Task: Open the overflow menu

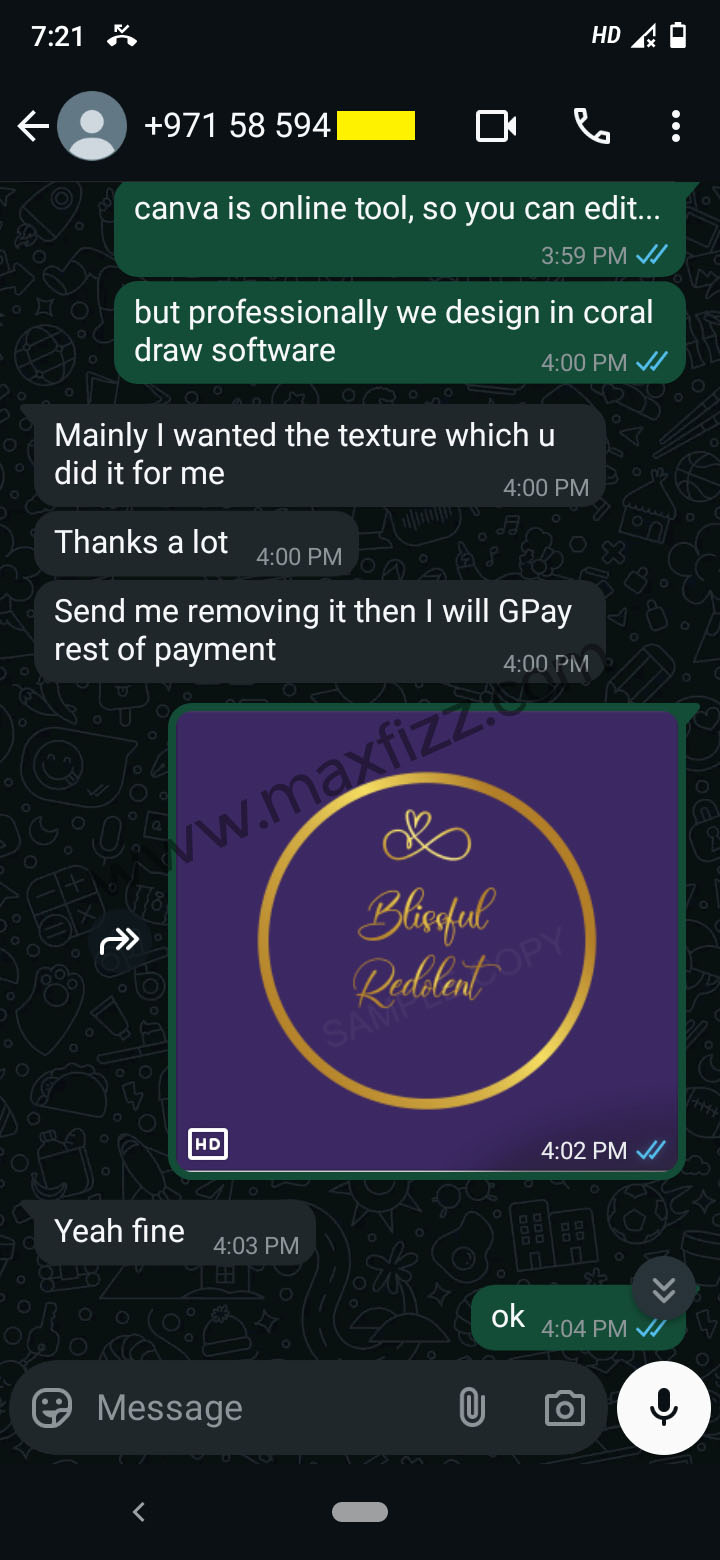Action: [676, 127]
